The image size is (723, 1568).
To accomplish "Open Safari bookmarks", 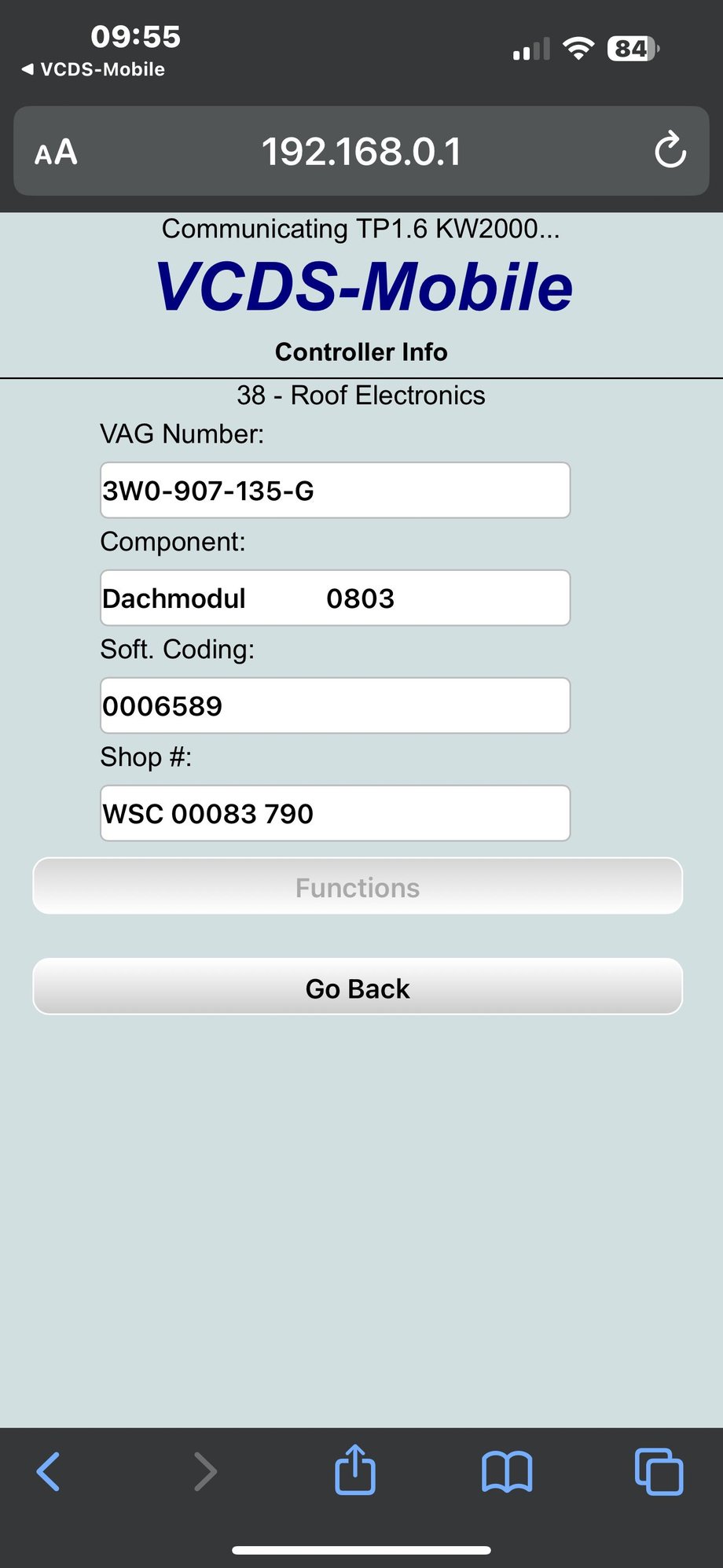I will [507, 1471].
